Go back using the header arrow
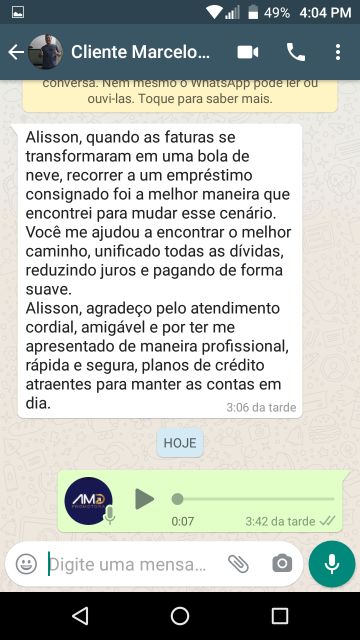 tap(16, 52)
